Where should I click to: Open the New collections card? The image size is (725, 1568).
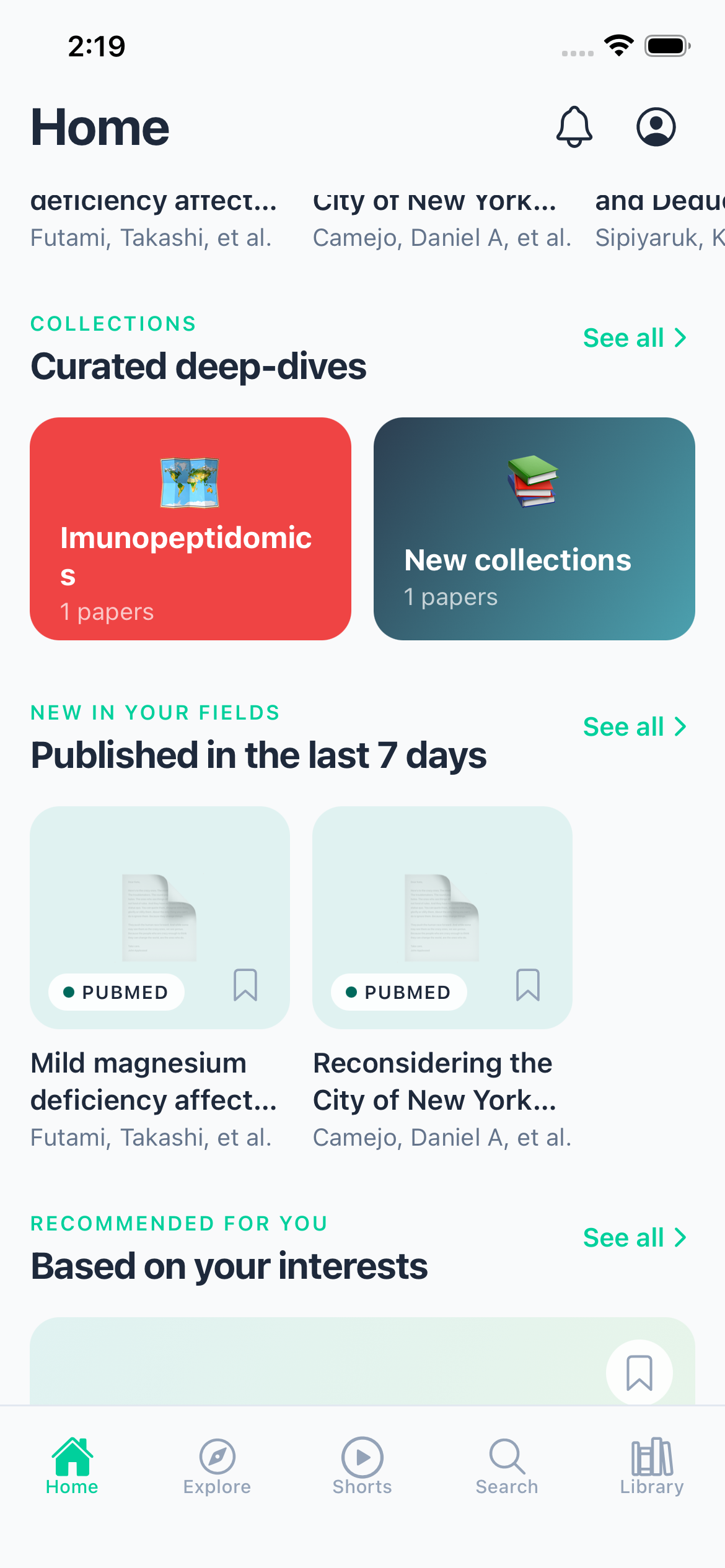pos(534,528)
